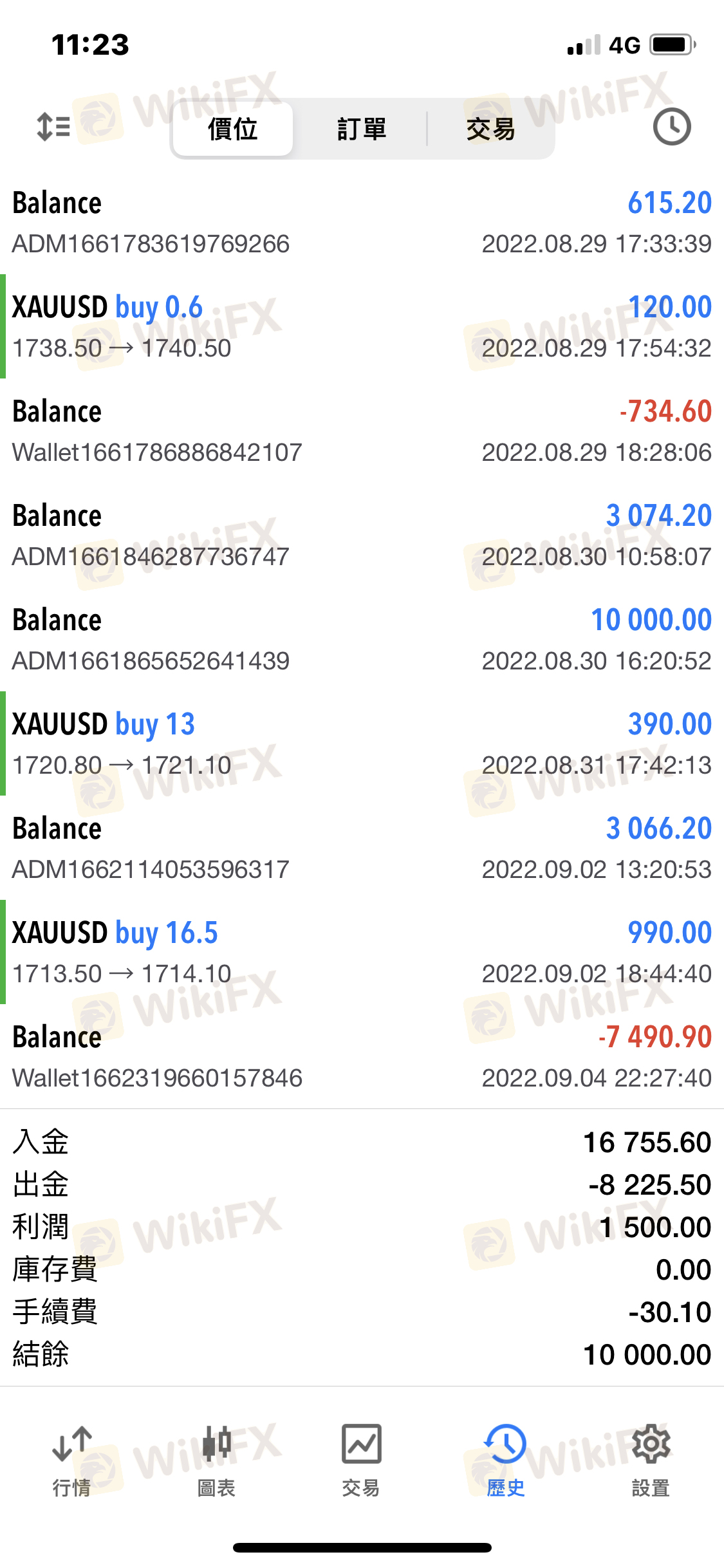
Task: Switch to the 交易 segment at top
Action: pyautogui.click(x=490, y=129)
